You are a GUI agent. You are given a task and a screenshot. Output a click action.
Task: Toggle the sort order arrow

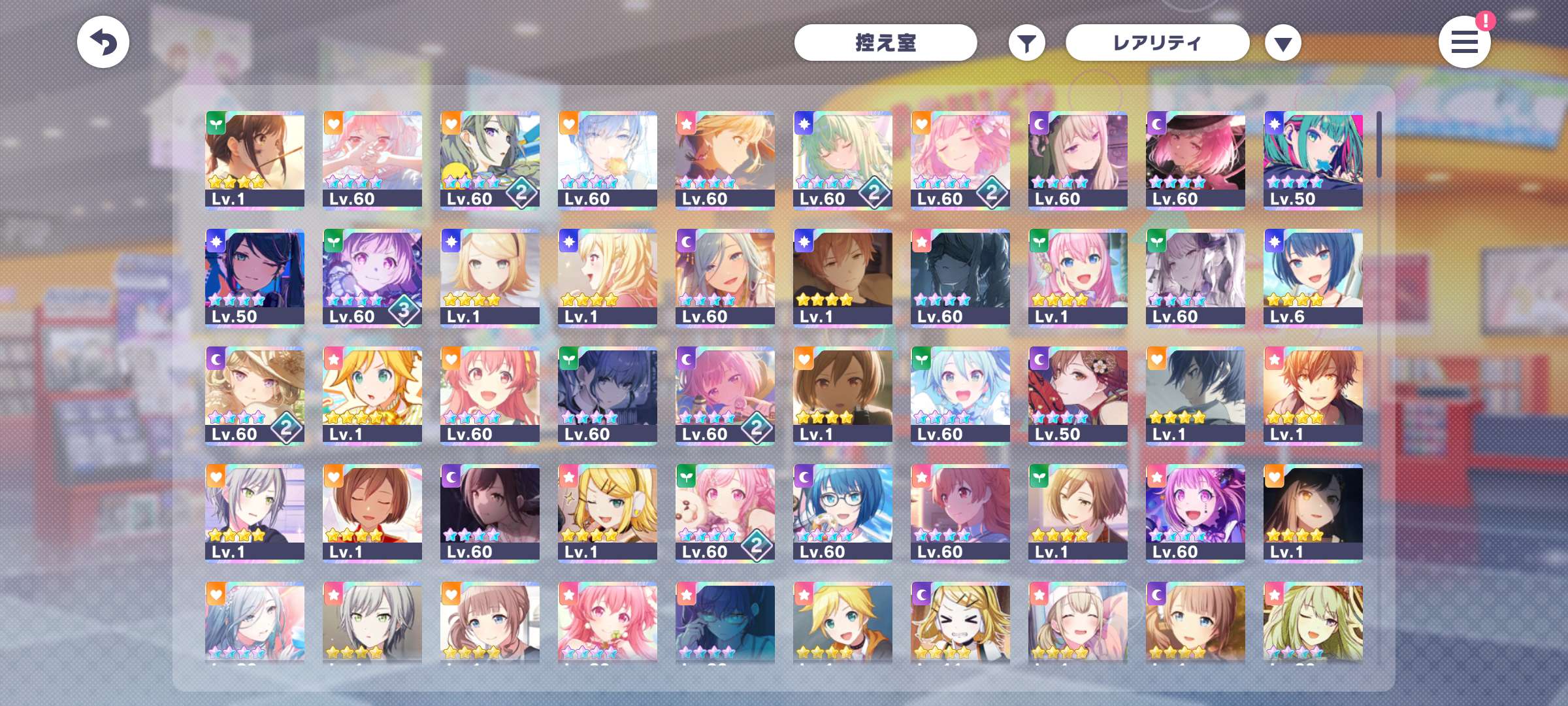point(1282,44)
